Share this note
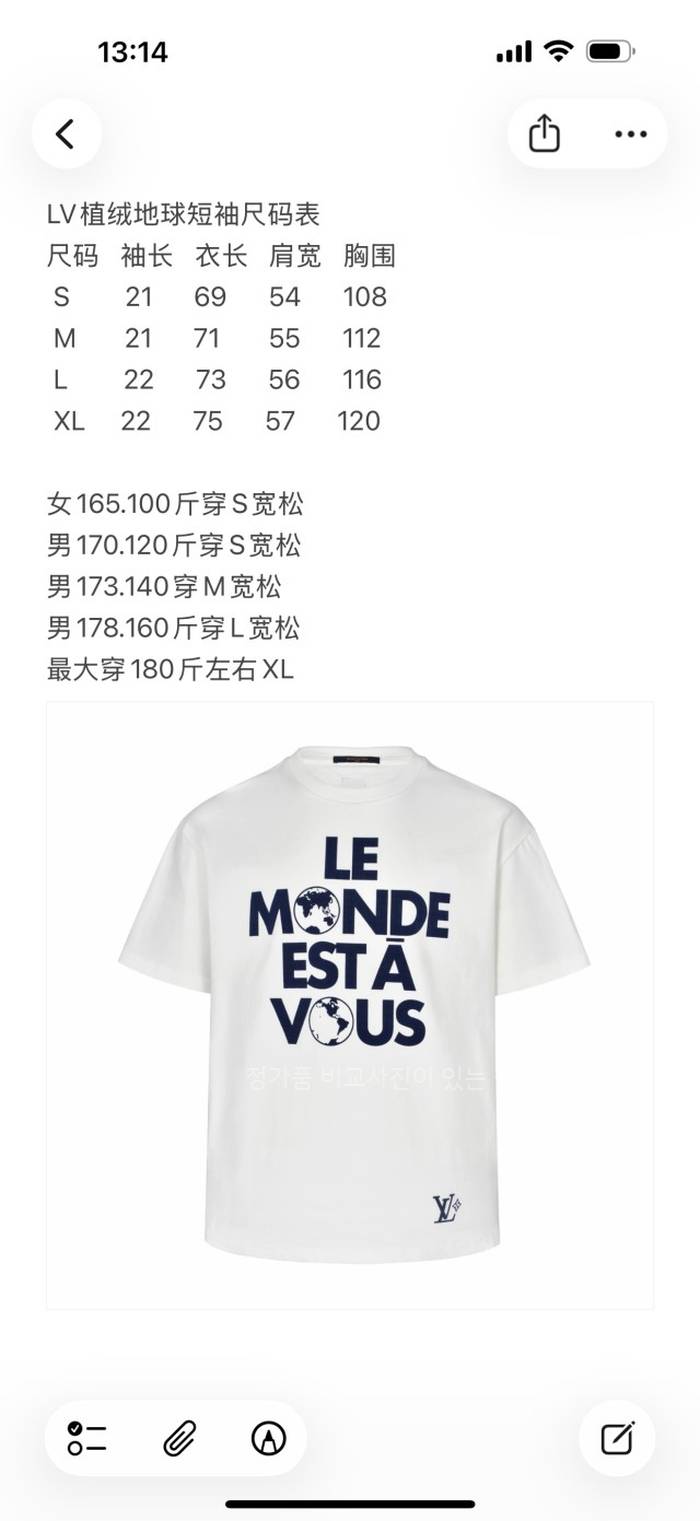 pyautogui.click(x=544, y=134)
